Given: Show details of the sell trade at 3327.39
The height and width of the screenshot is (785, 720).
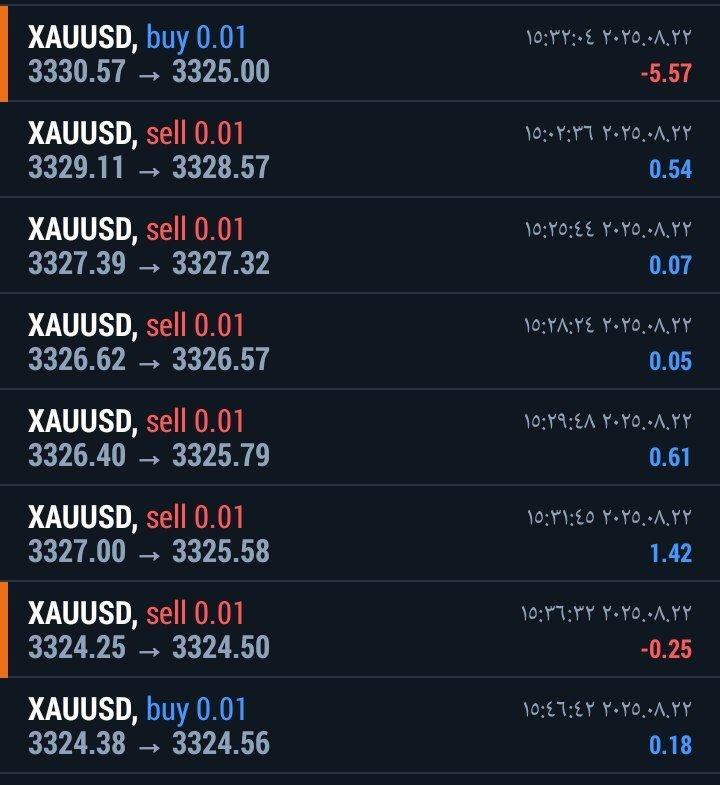Looking at the screenshot, I should click(360, 247).
